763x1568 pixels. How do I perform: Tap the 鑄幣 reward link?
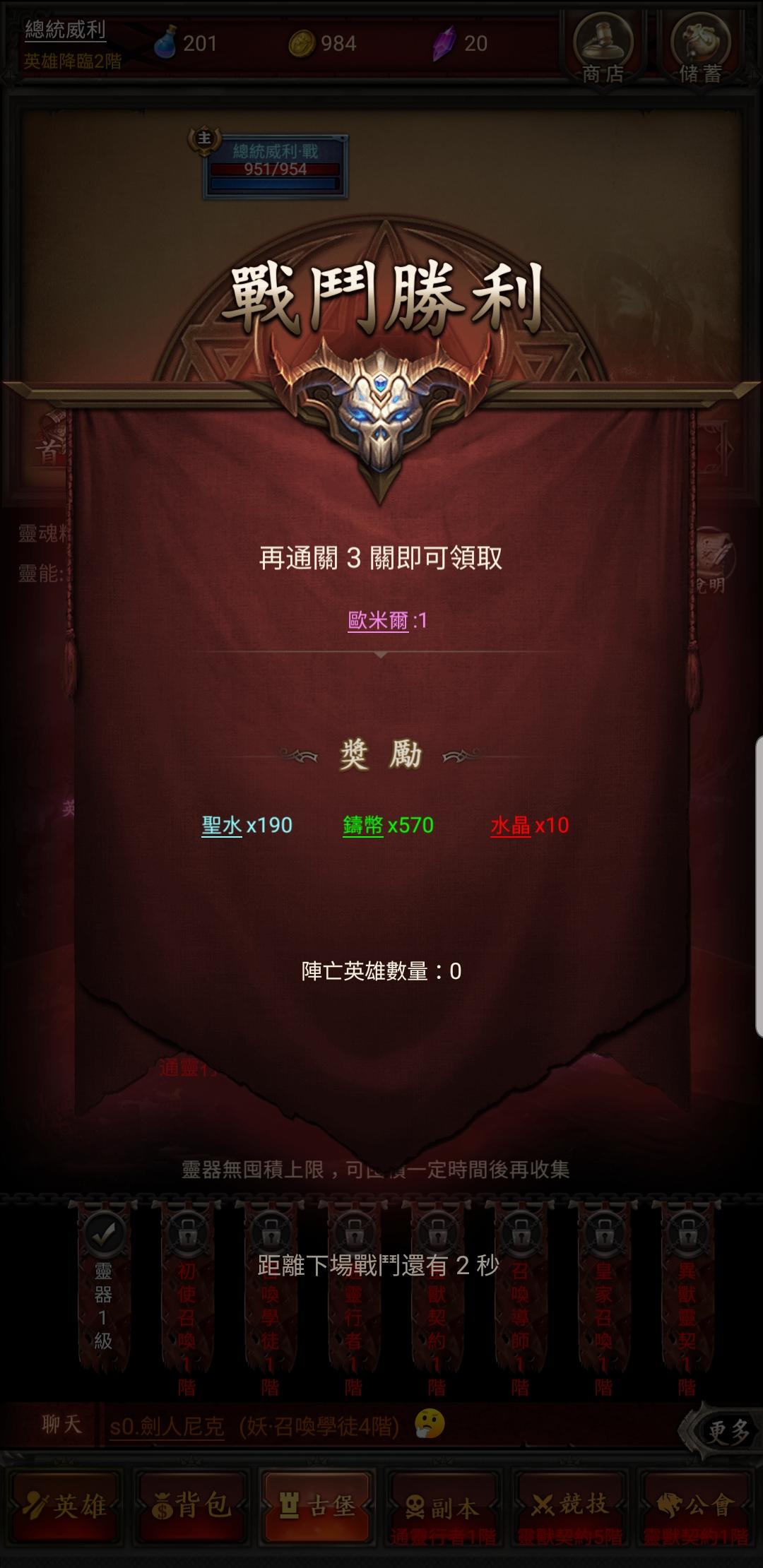[362, 825]
